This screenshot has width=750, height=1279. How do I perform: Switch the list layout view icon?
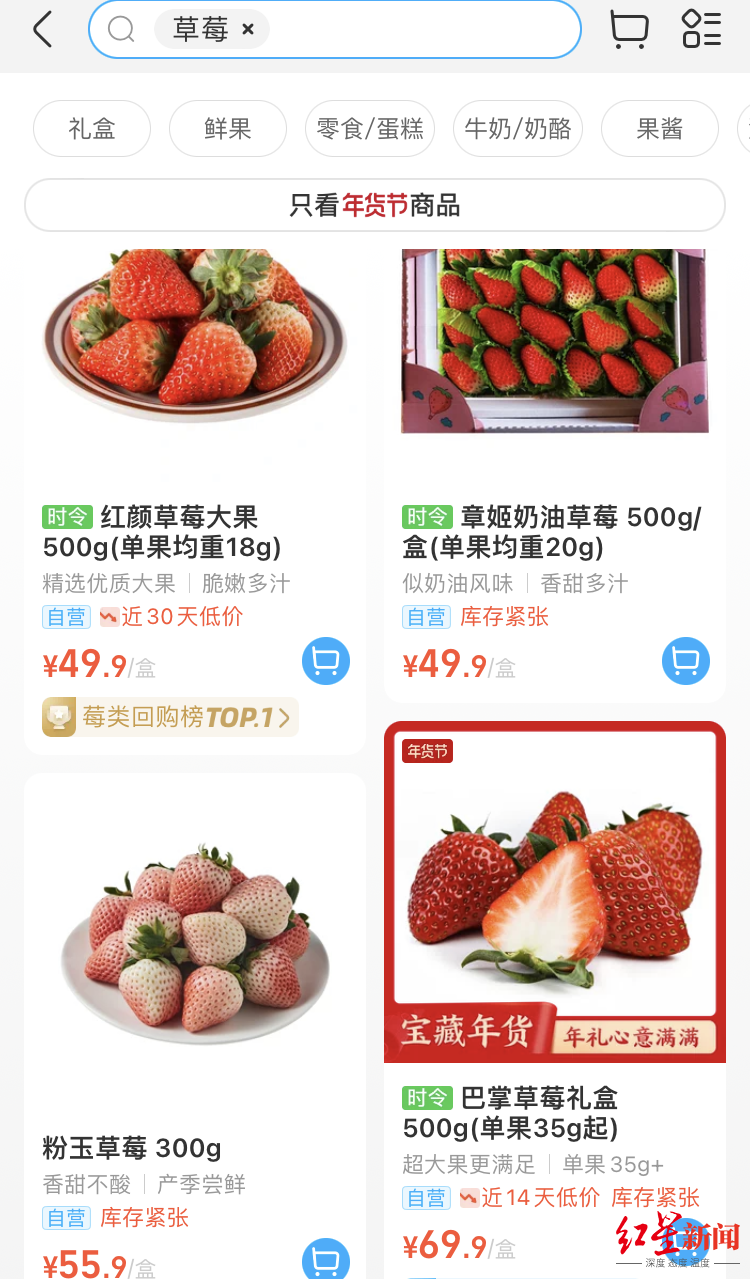tap(701, 29)
